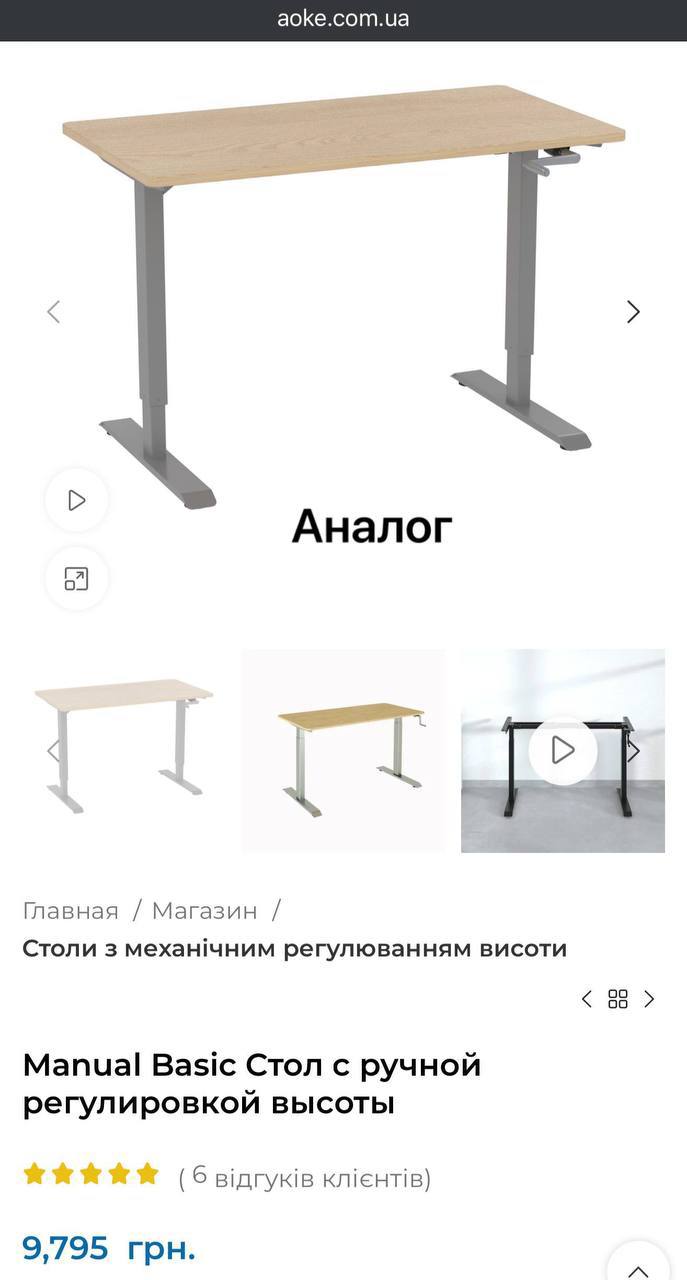
Task: Open the product grid view
Action: pos(618,999)
